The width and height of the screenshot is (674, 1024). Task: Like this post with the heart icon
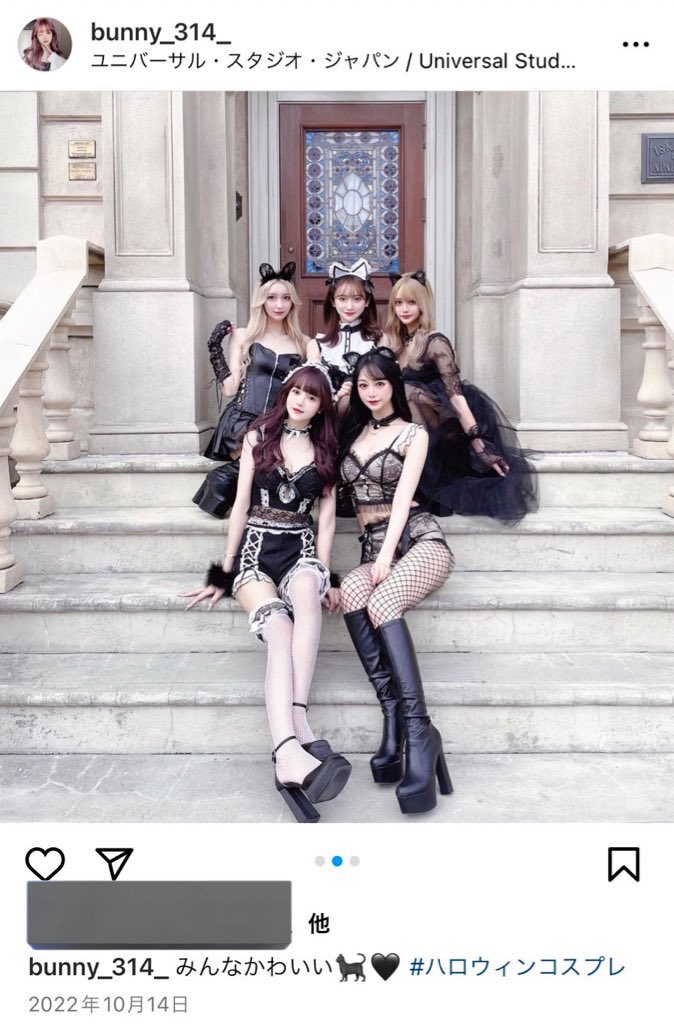pos(45,863)
